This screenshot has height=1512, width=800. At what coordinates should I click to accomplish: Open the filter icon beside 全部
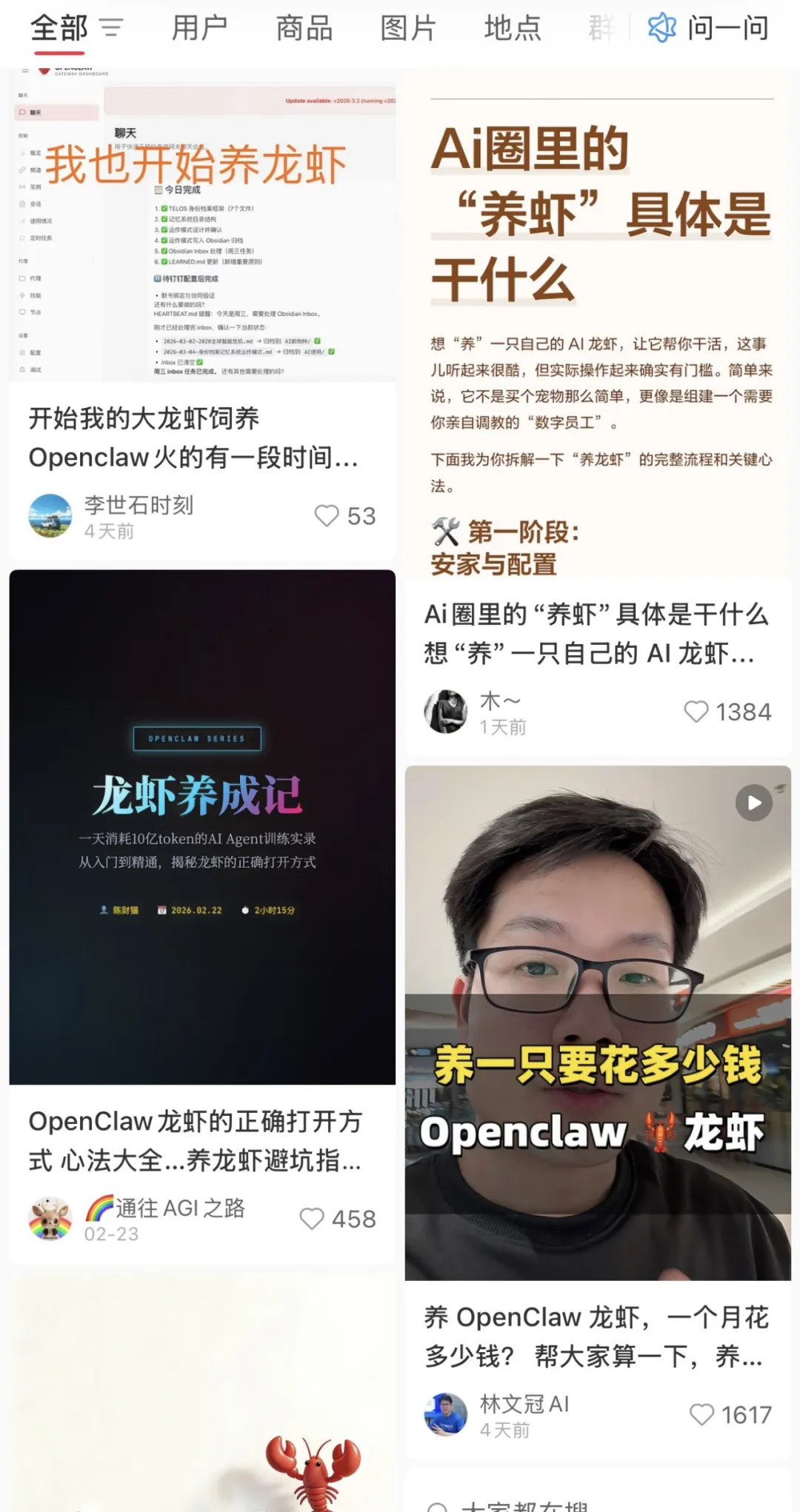111,29
